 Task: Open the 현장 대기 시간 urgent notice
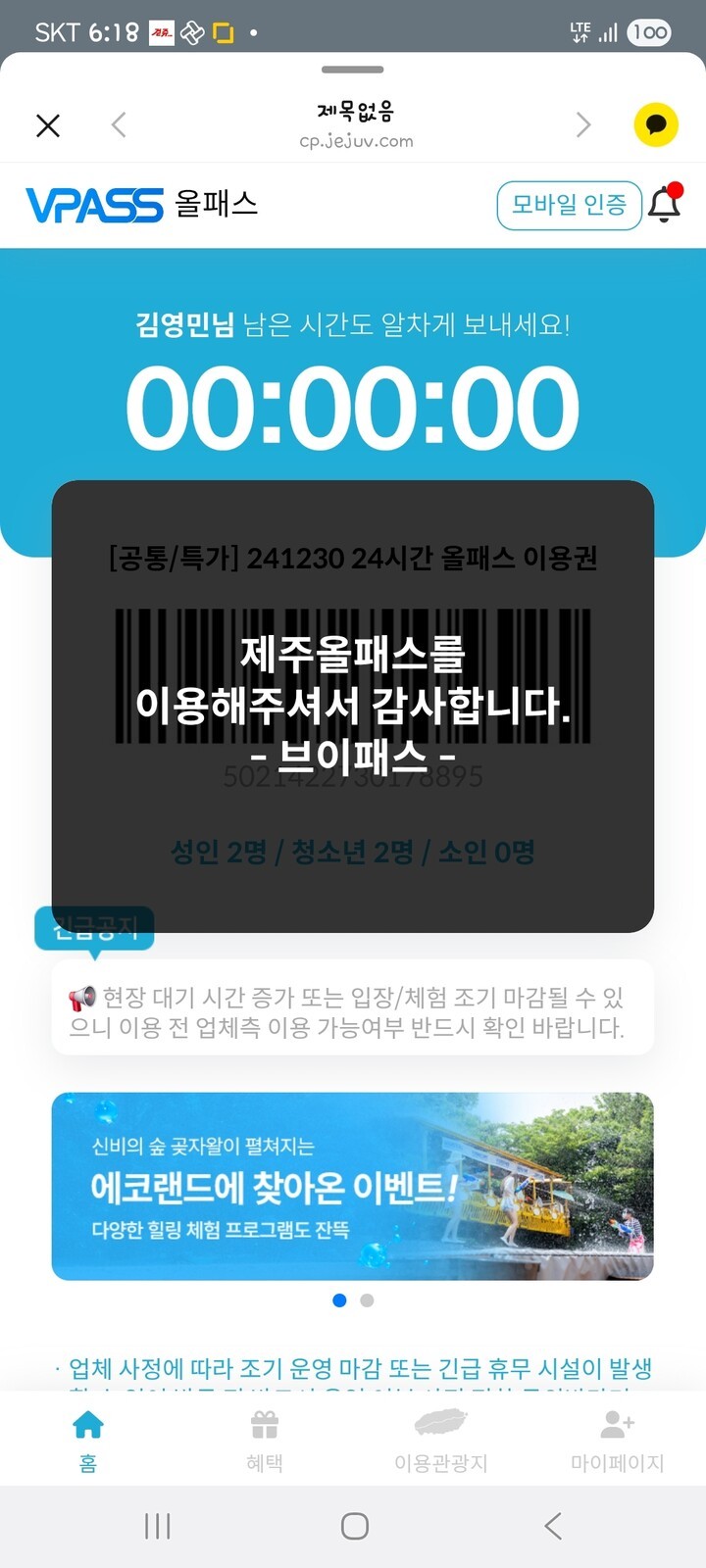(x=352, y=1011)
